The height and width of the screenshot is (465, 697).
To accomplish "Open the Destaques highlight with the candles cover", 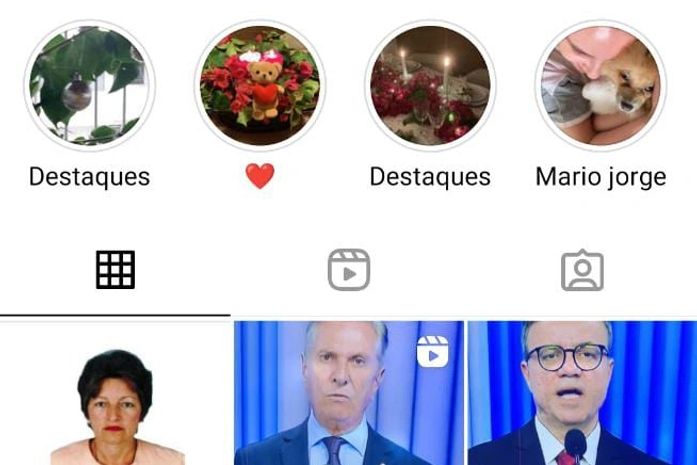I will click(x=430, y=86).
